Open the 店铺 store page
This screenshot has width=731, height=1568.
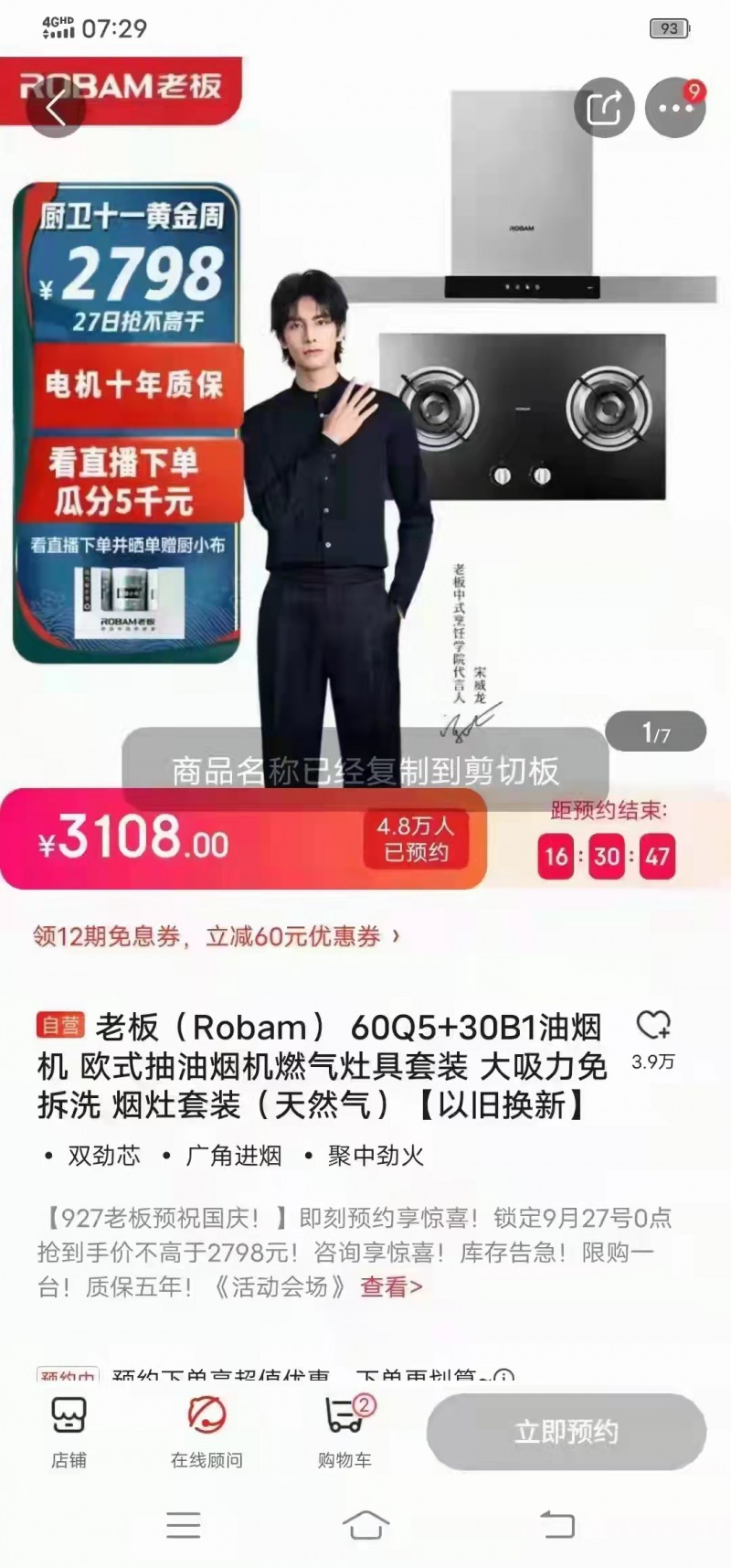point(69,1432)
